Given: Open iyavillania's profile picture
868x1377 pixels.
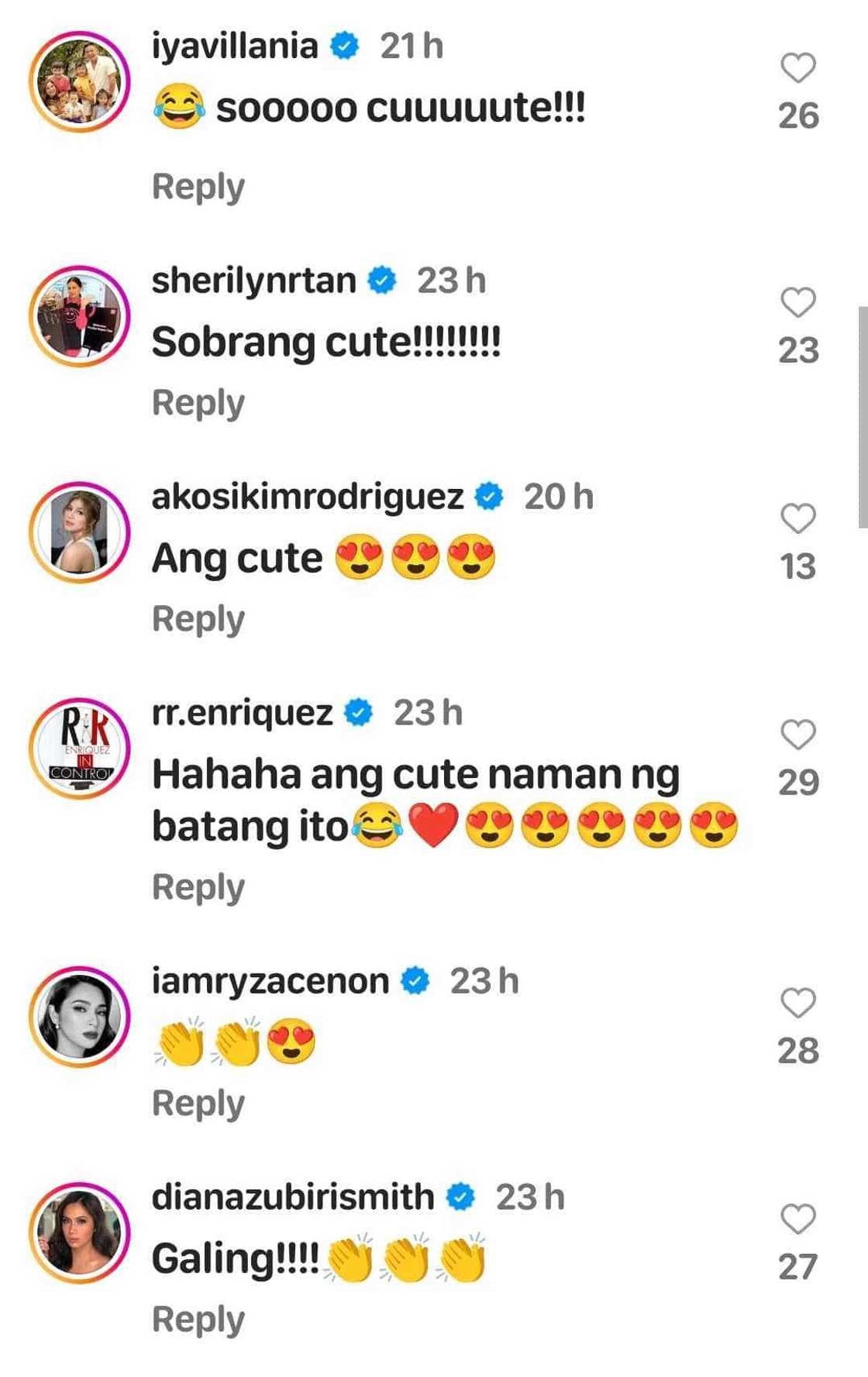Looking at the screenshot, I should click(80, 81).
